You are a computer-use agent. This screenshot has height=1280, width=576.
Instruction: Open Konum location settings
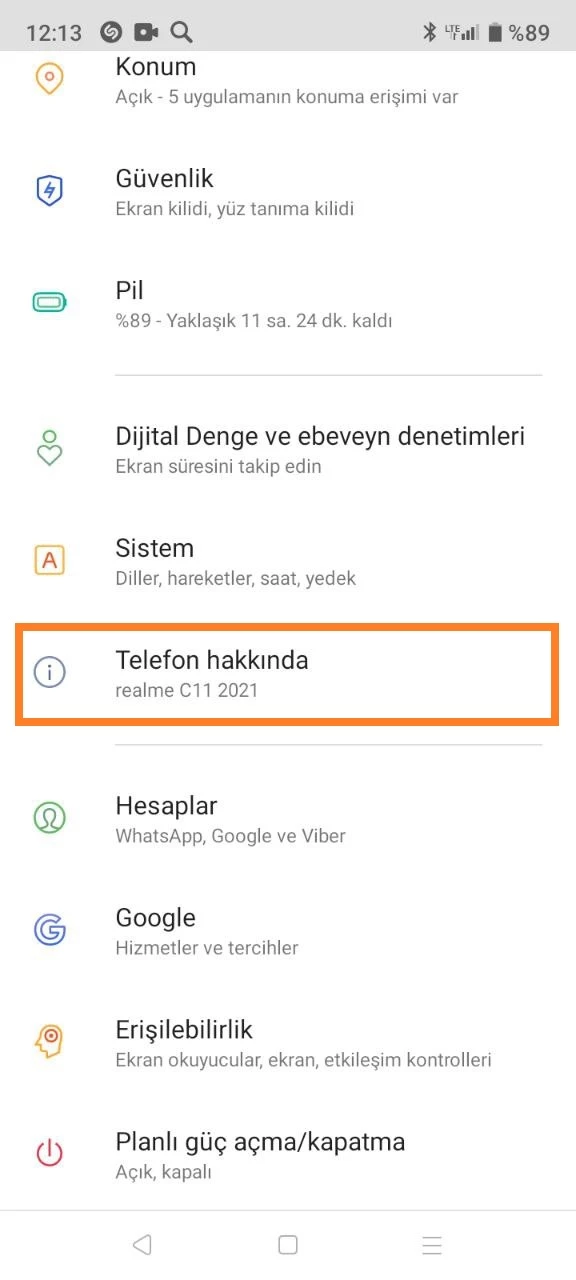tap(288, 80)
